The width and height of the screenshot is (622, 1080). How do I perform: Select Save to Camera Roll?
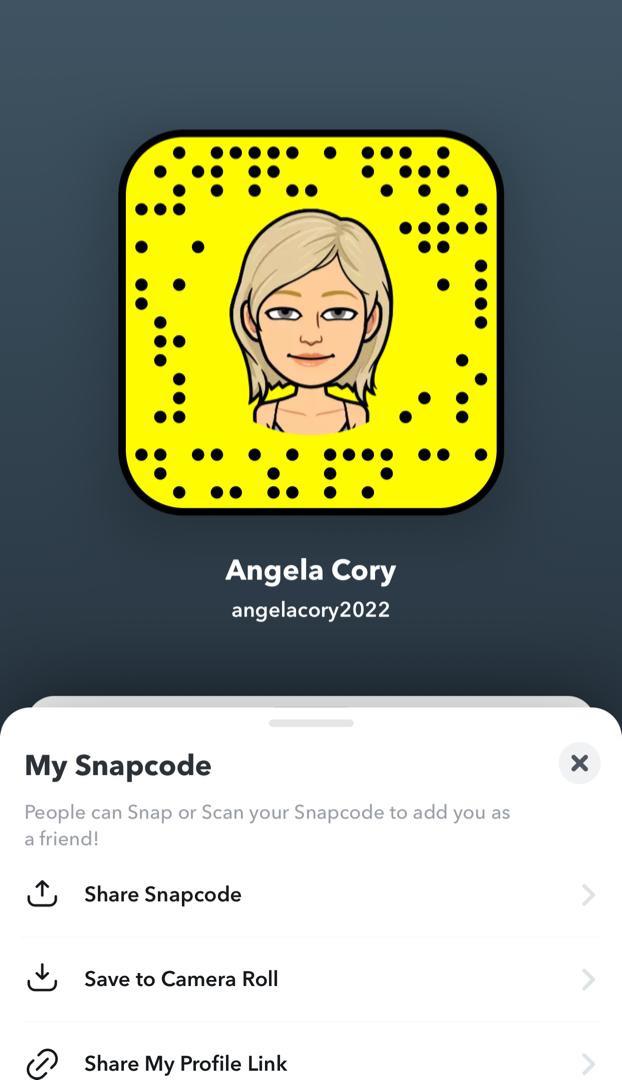click(181, 979)
